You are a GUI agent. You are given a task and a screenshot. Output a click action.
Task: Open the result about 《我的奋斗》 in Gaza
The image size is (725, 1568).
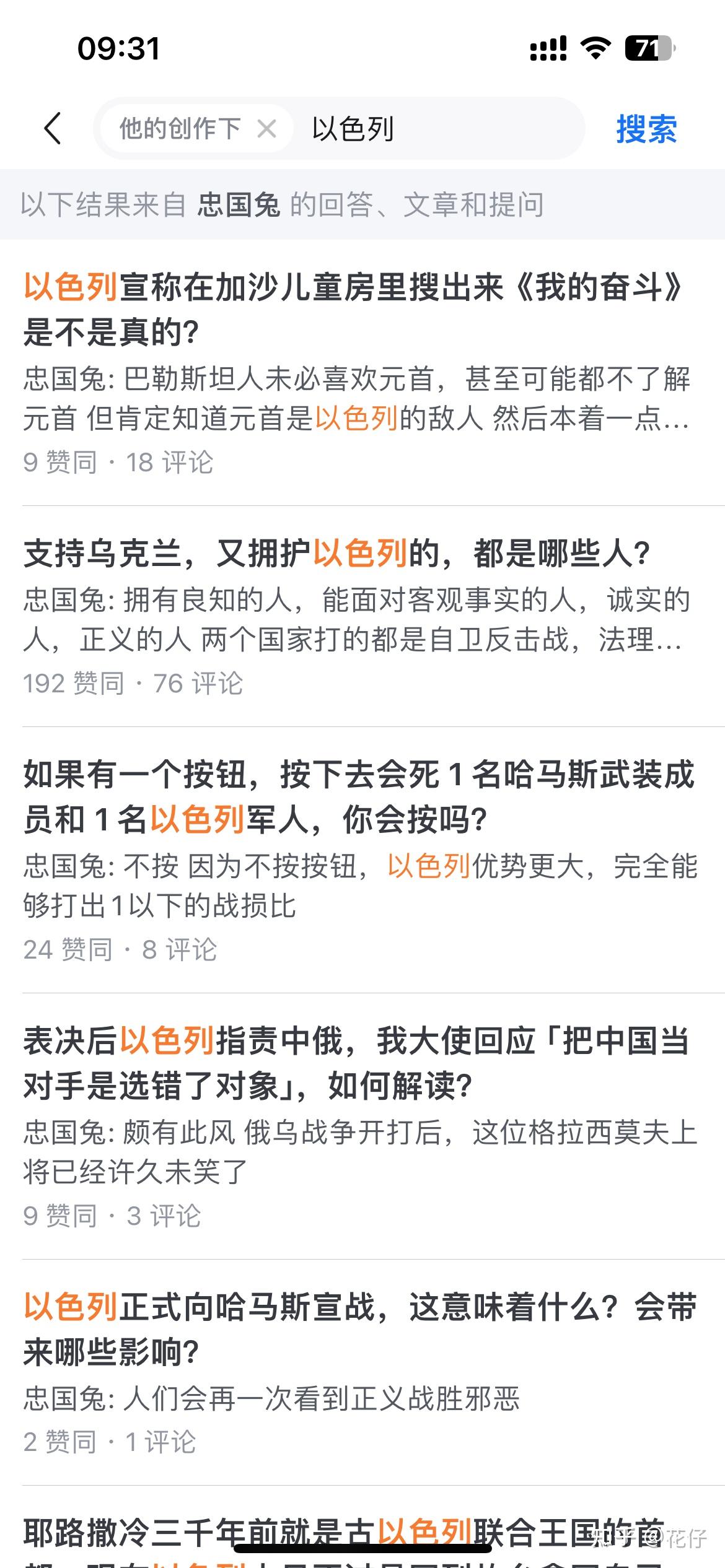362,372
